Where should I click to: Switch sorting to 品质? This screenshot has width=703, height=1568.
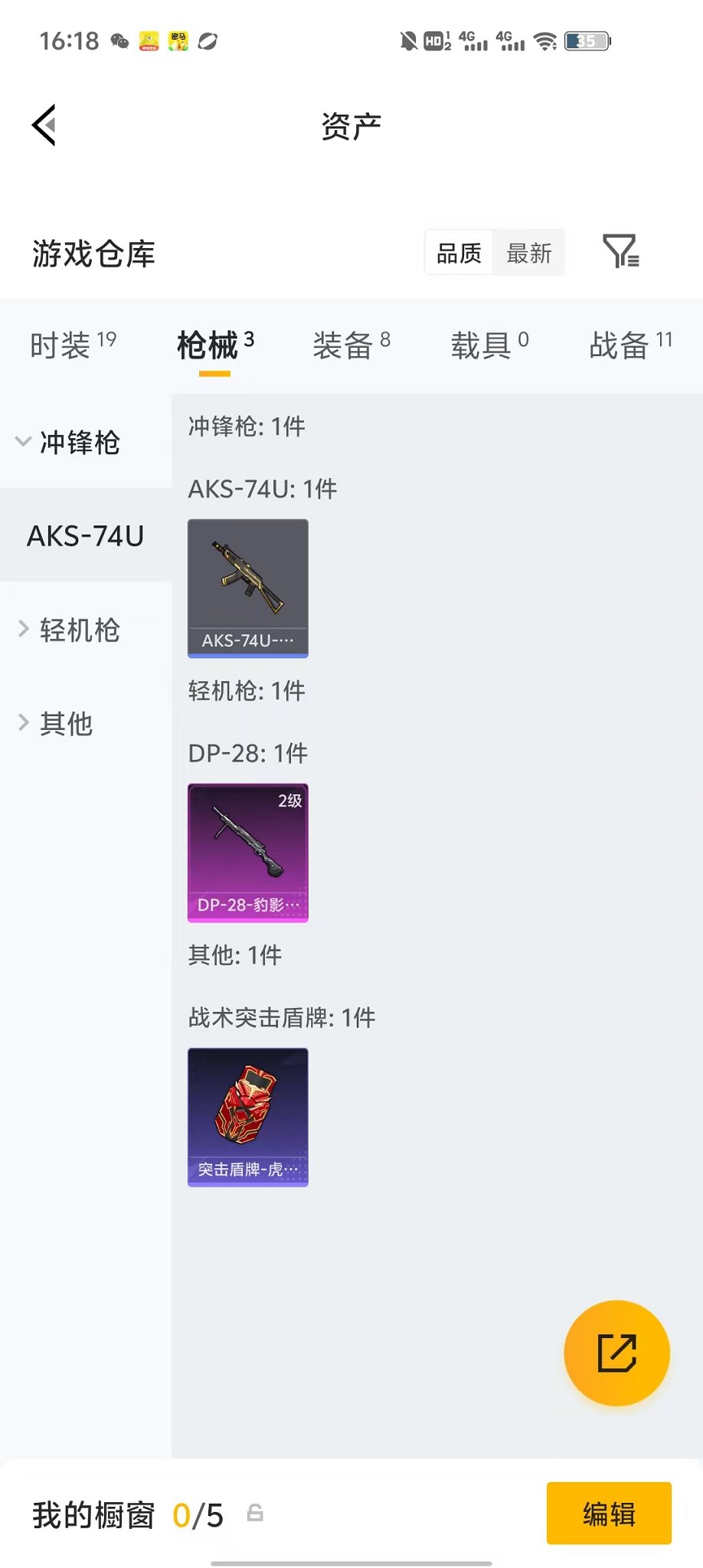459,251
